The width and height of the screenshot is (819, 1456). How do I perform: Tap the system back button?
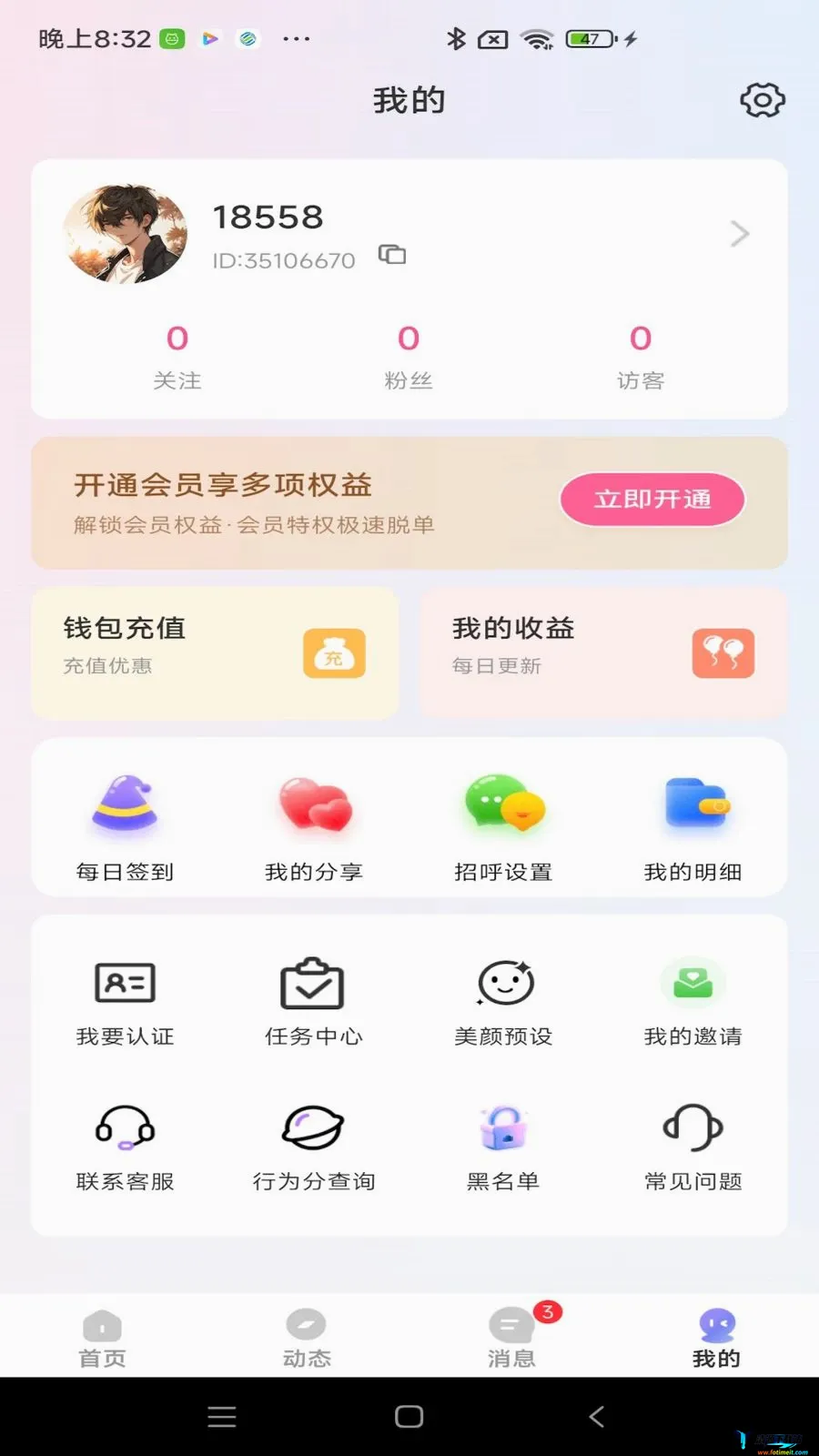(x=597, y=1416)
